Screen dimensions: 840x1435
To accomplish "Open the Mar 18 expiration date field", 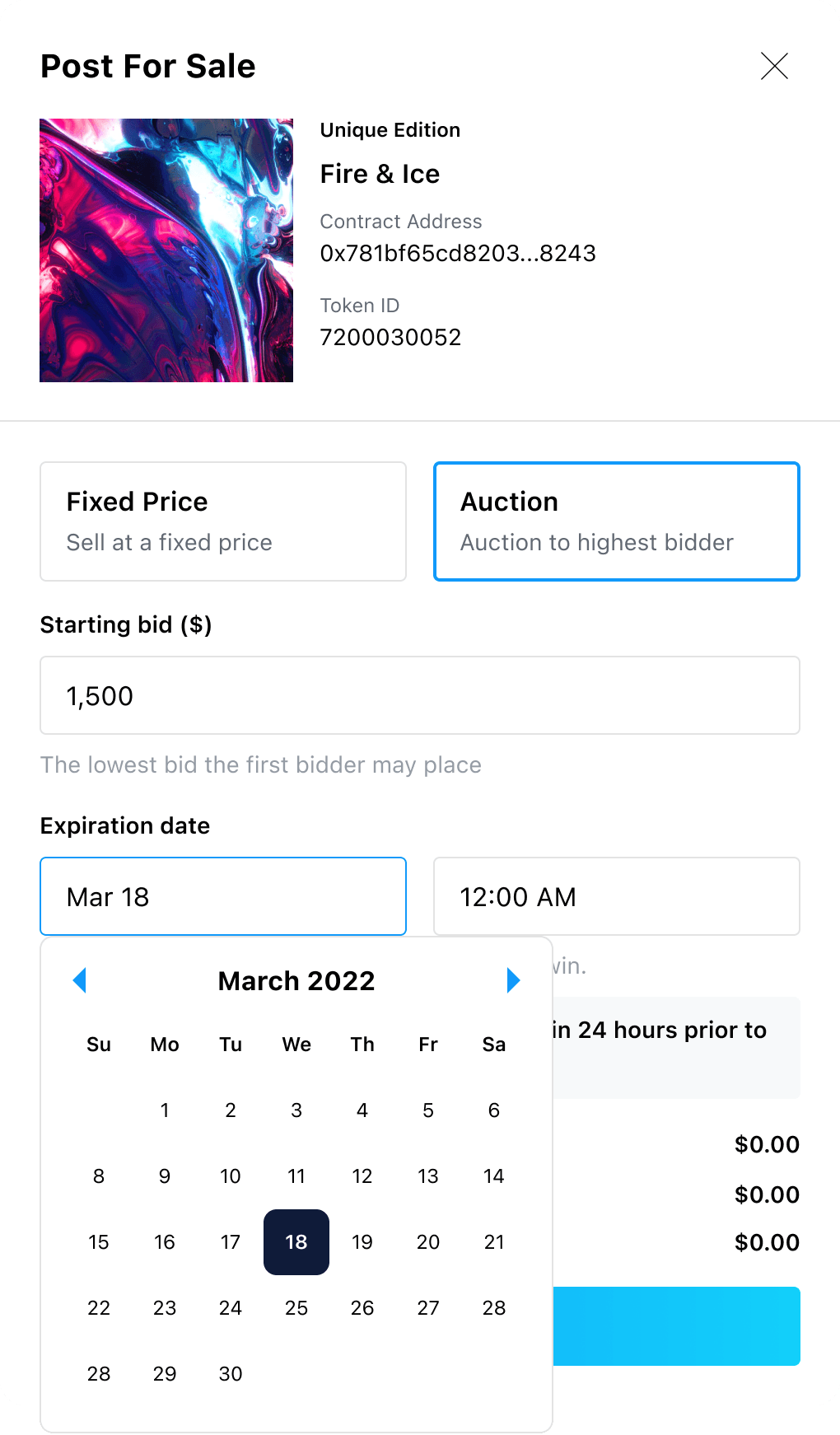I will (x=223, y=896).
